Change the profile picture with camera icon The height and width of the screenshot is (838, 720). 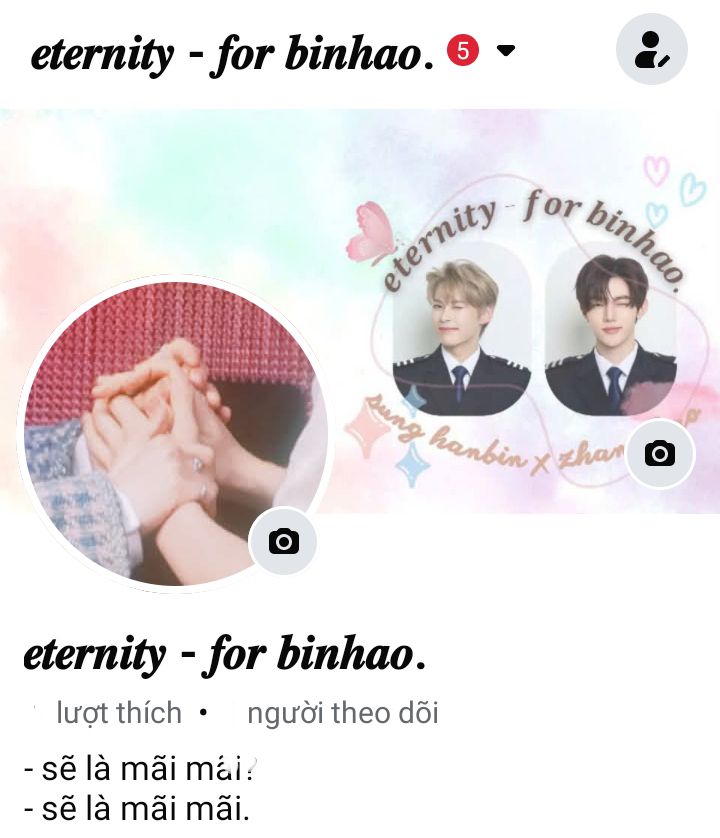pyautogui.click(x=283, y=541)
